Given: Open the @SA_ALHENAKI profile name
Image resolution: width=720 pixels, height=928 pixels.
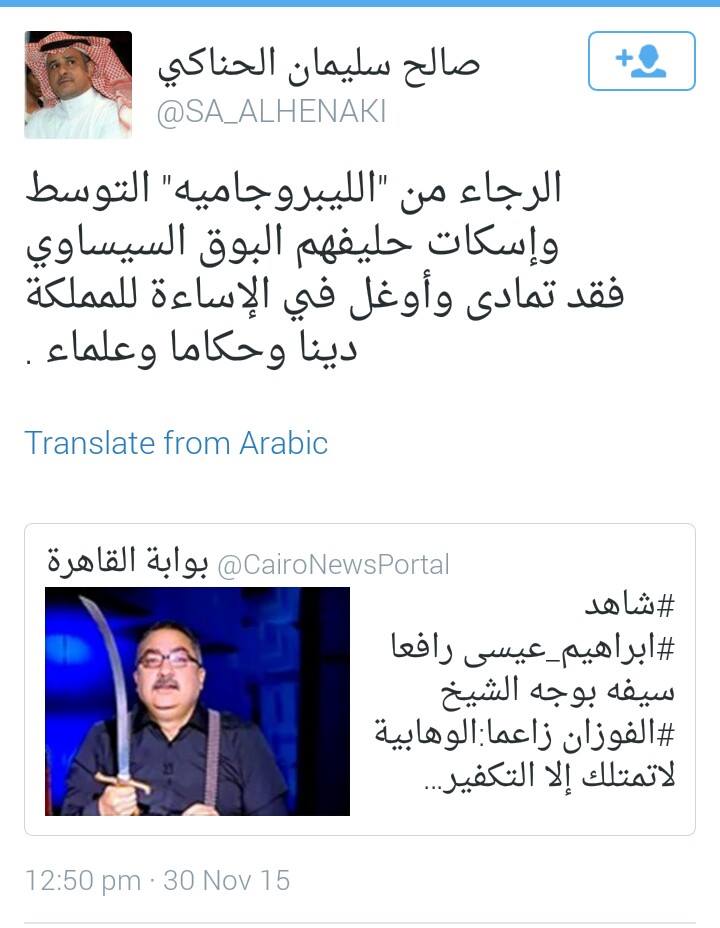Looking at the screenshot, I should tap(318, 64).
